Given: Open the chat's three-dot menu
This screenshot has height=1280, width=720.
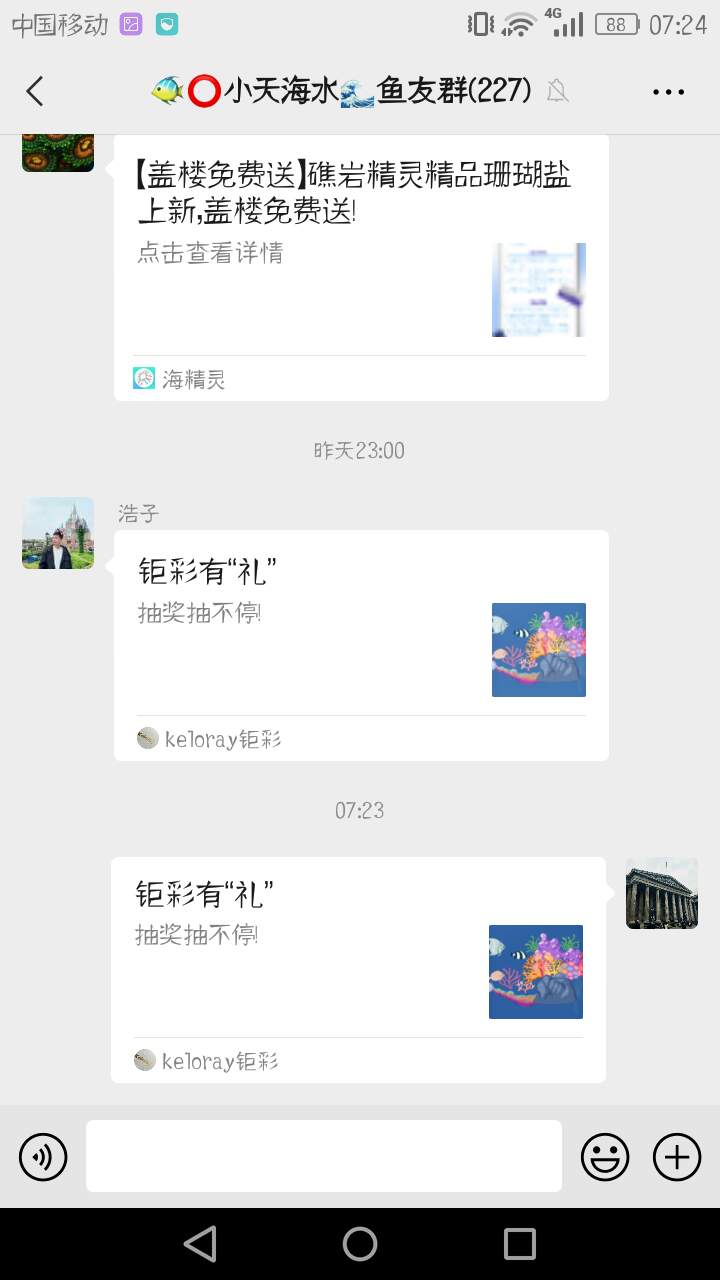Looking at the screenshot, I should tap(668, 91).
